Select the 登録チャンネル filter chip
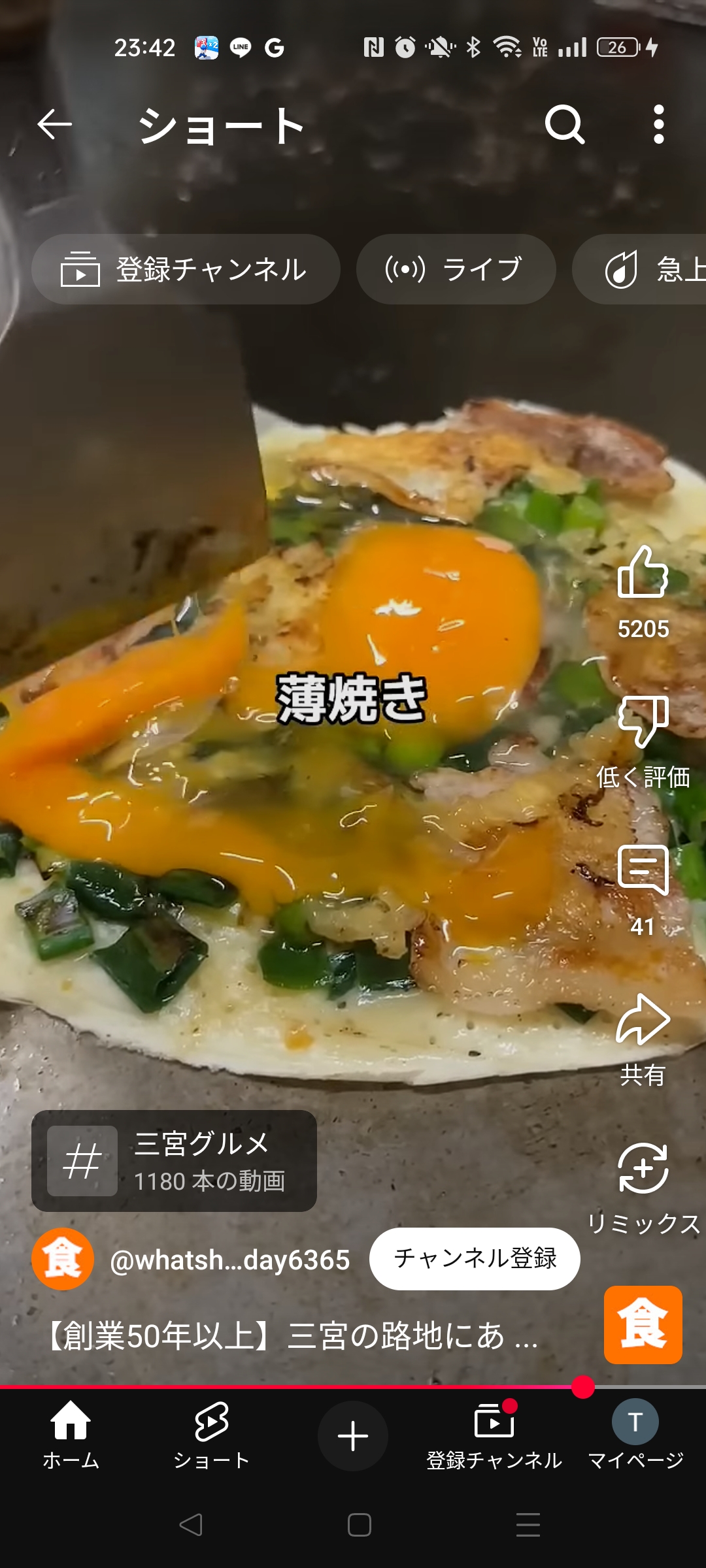This screenshot has width=706, height=1568. coord(186,269)
